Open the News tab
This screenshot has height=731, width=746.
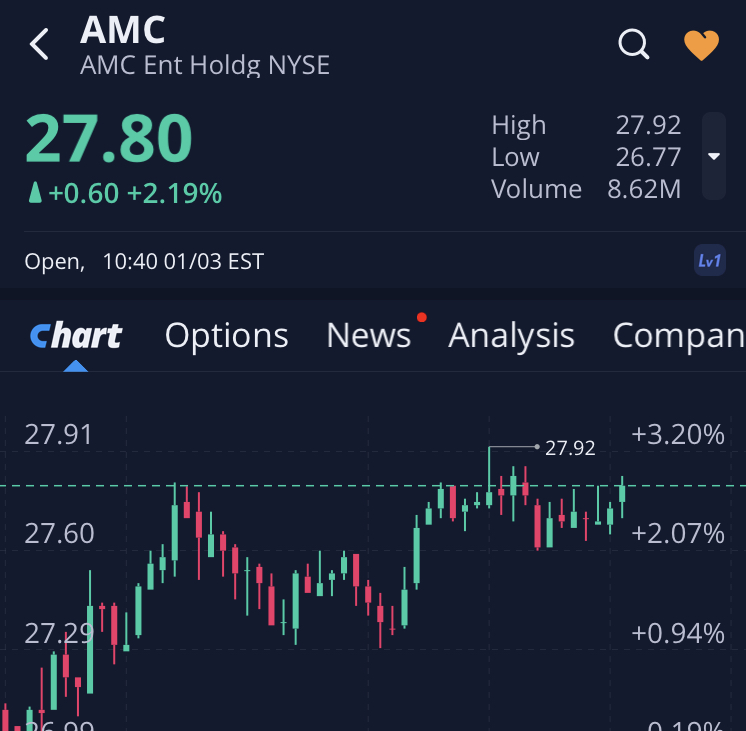369,336
